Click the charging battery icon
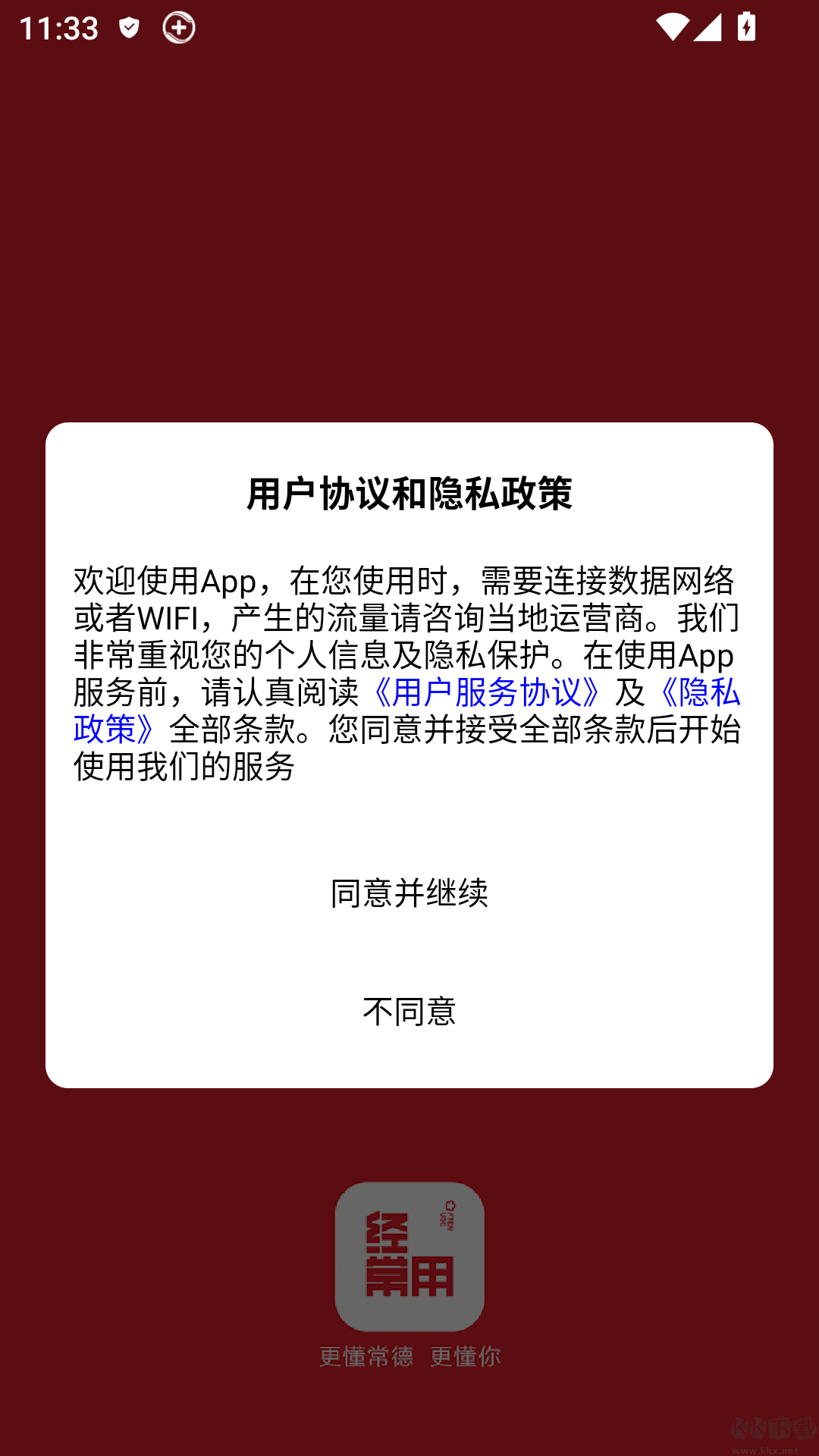The width and height of the screenshot is (819, 1456). pos(746,27)
